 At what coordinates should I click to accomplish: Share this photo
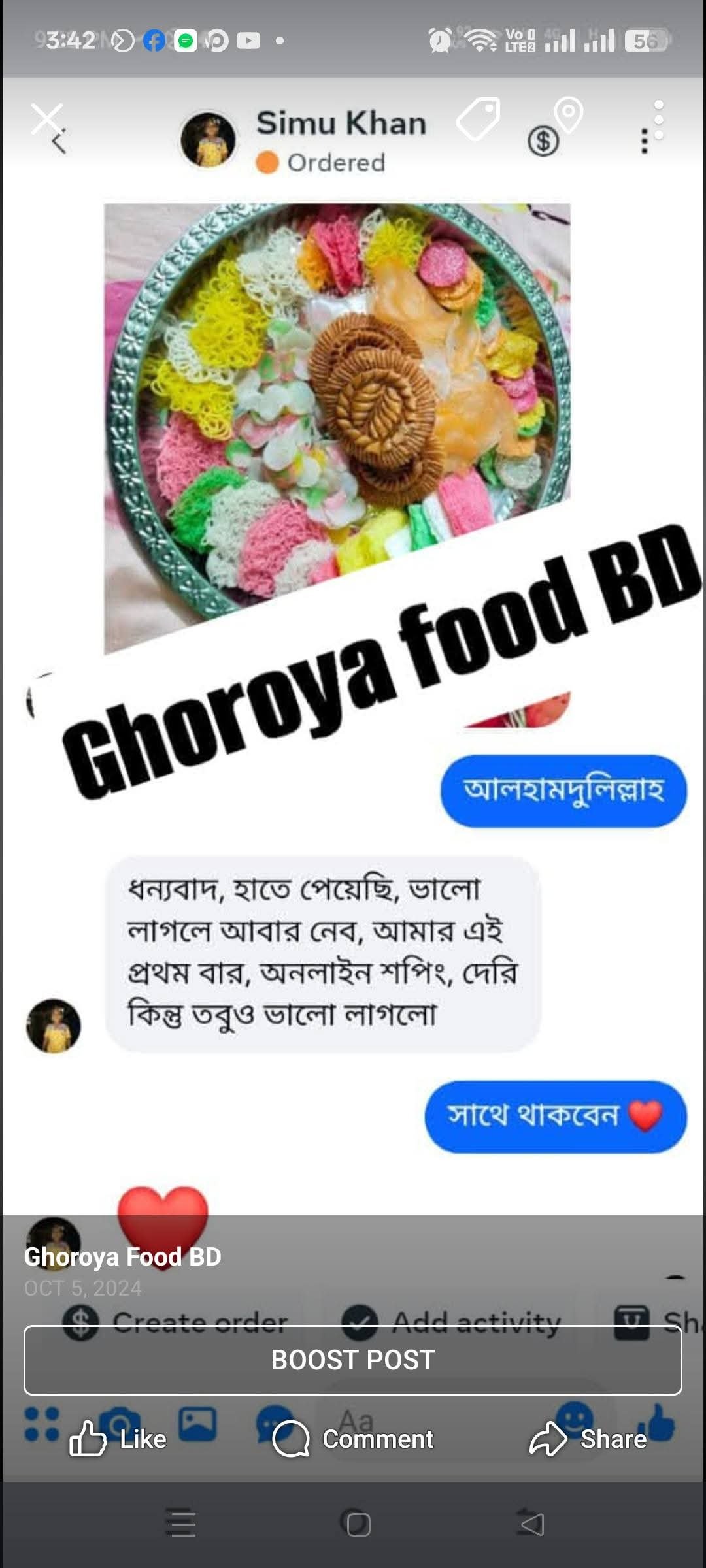click(588, 1439)
